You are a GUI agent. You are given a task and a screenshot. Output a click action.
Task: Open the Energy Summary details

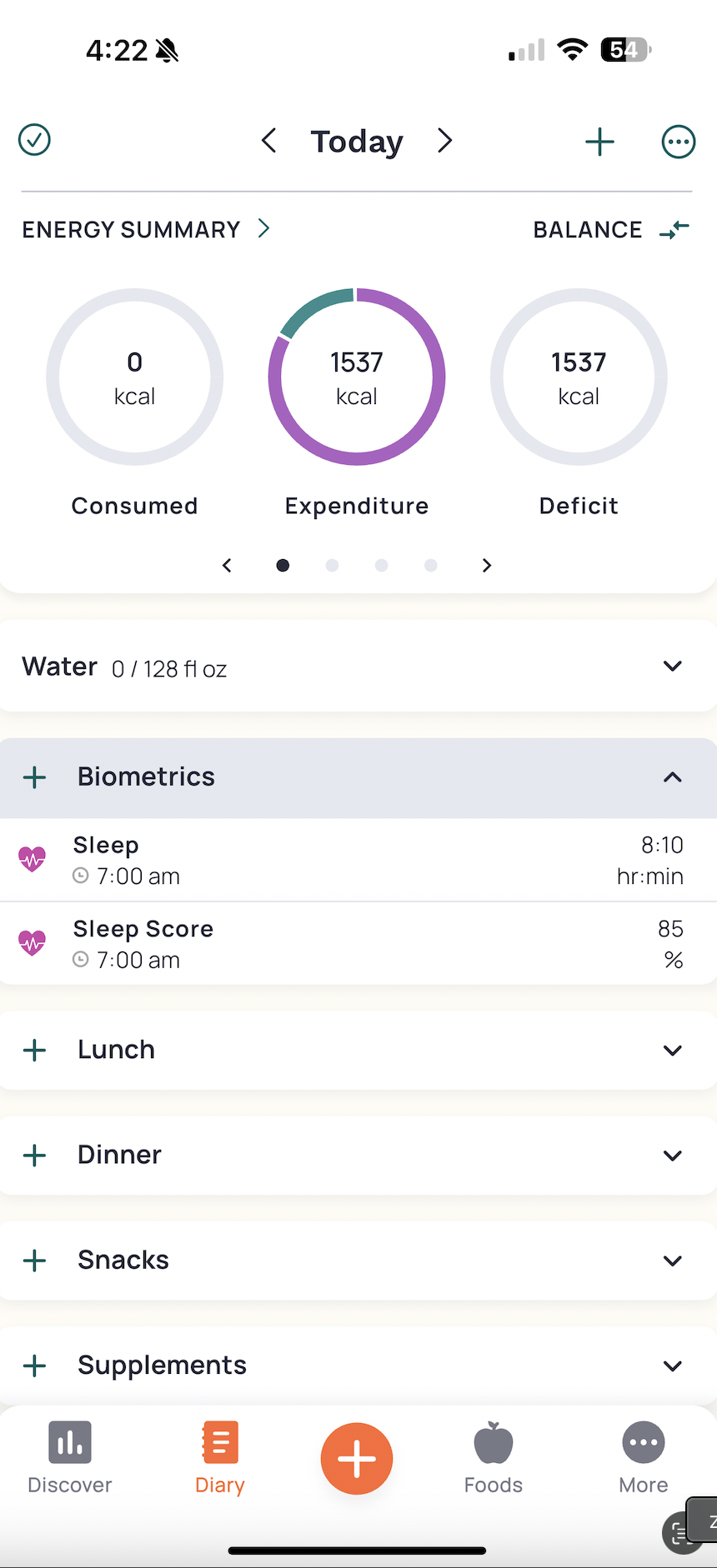pyautogui.click(x=147, y=229)
